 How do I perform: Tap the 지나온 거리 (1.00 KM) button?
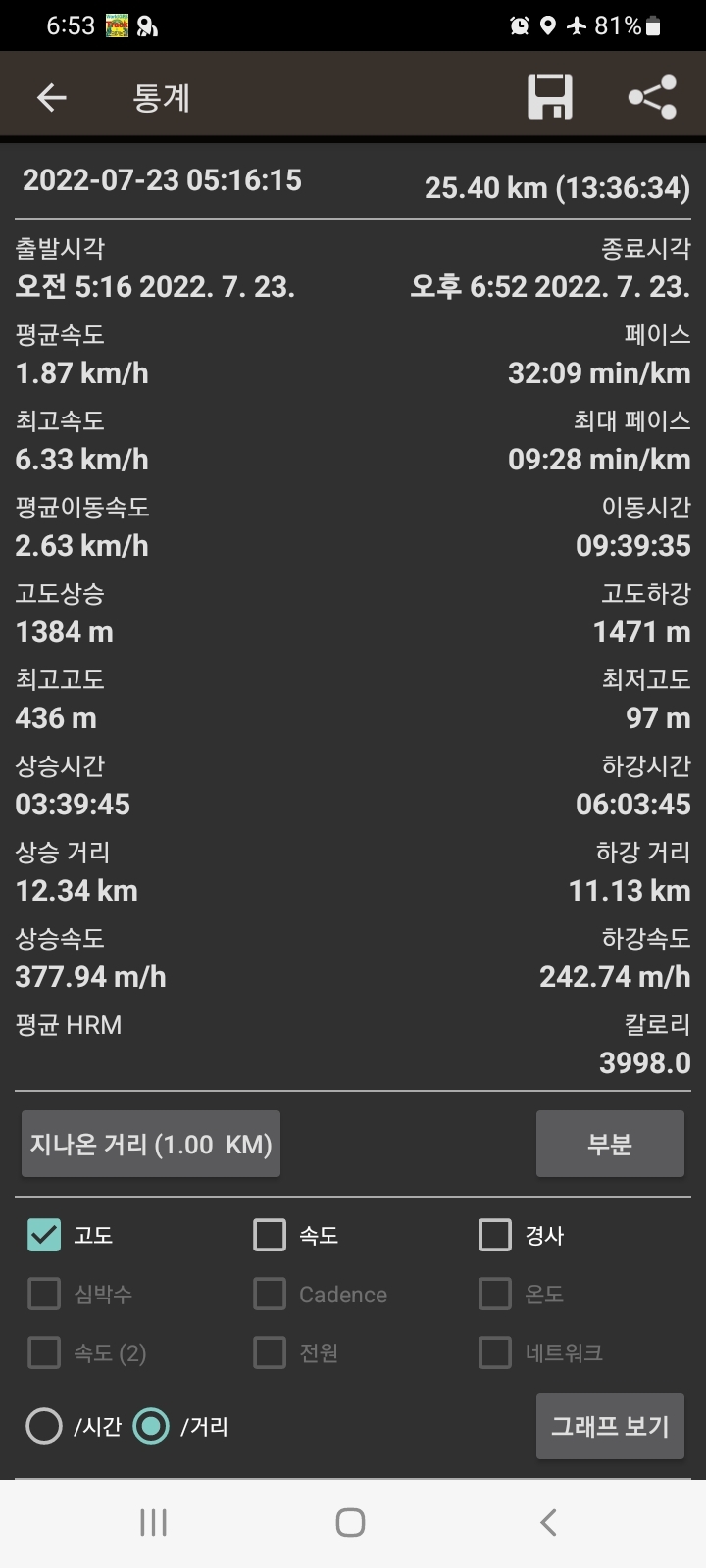[x=151, y=1144]
